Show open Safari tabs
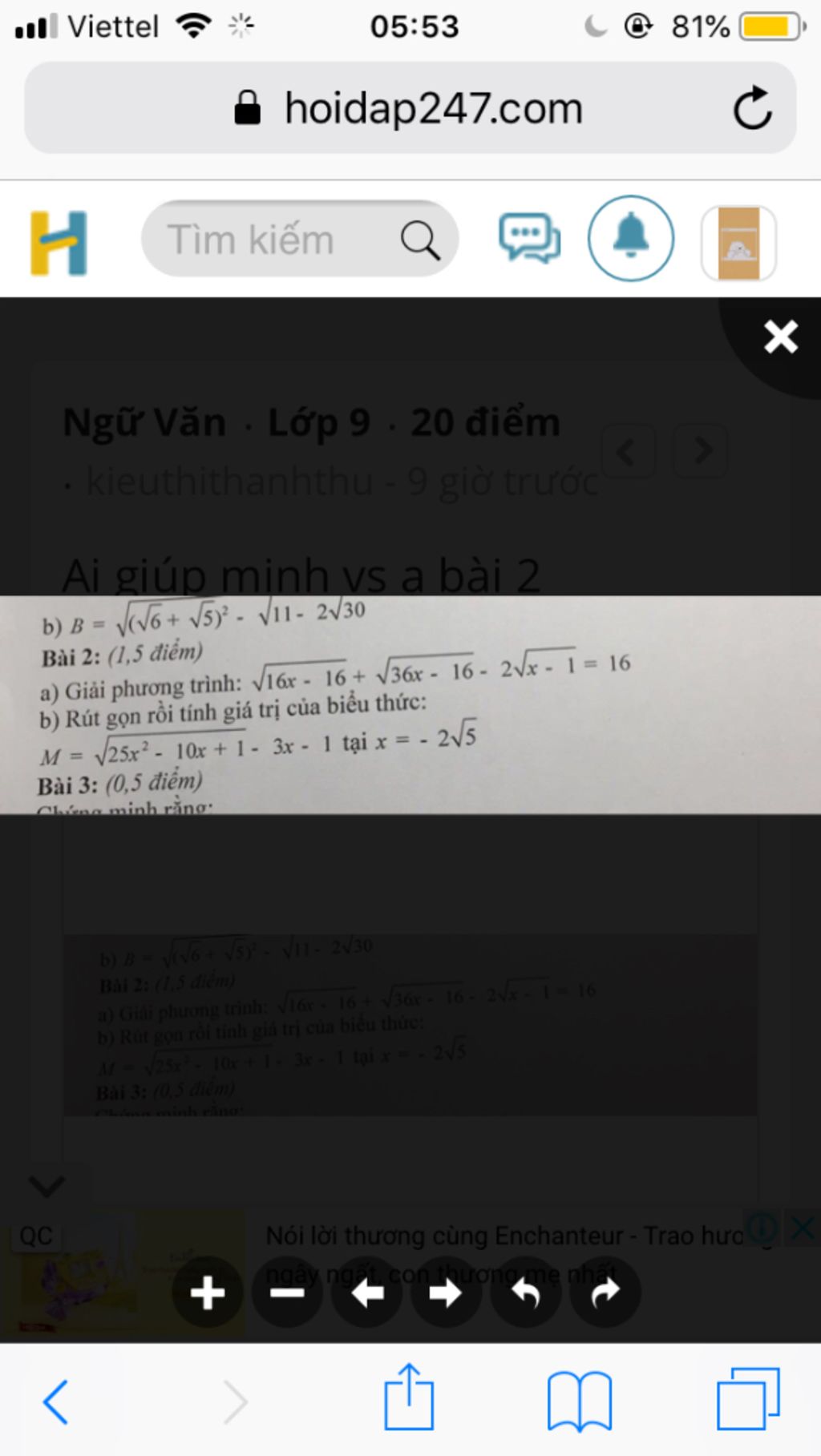The width and height of the screenshot is (821, 1456). pyautogui.click(x=747, y=1399)
